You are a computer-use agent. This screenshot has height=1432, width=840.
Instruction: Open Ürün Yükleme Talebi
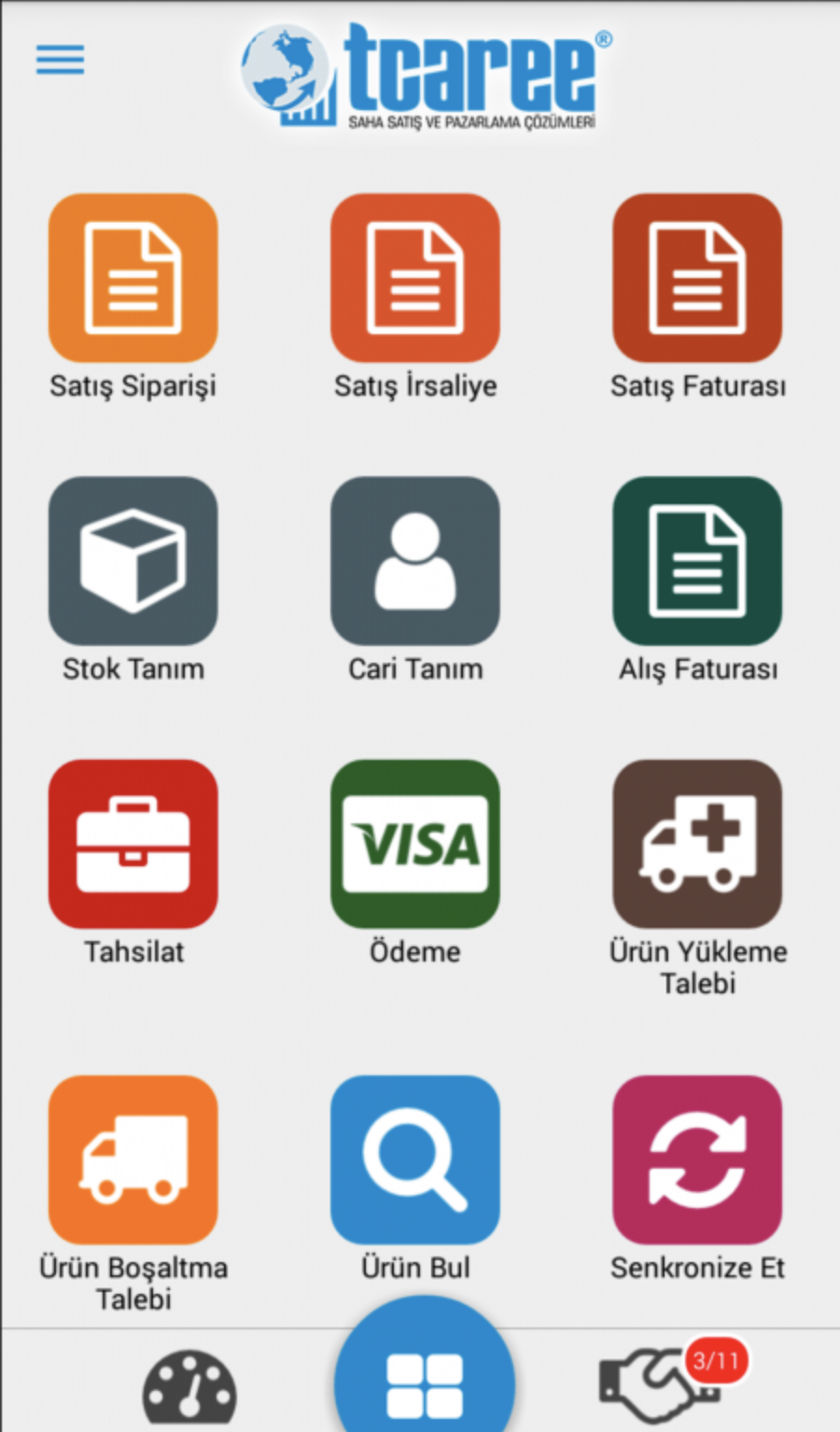(697, 844)
